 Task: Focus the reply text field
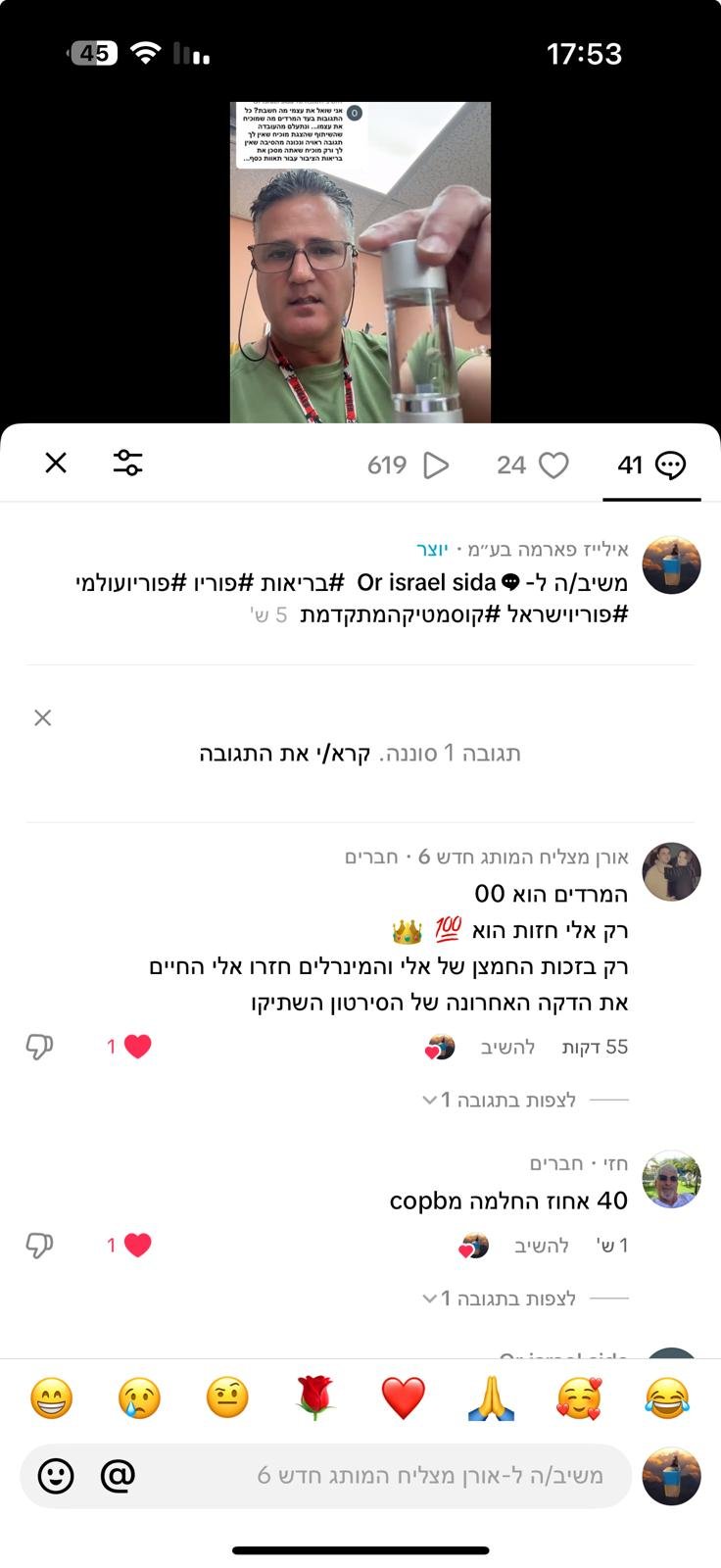pos(392,1476)
